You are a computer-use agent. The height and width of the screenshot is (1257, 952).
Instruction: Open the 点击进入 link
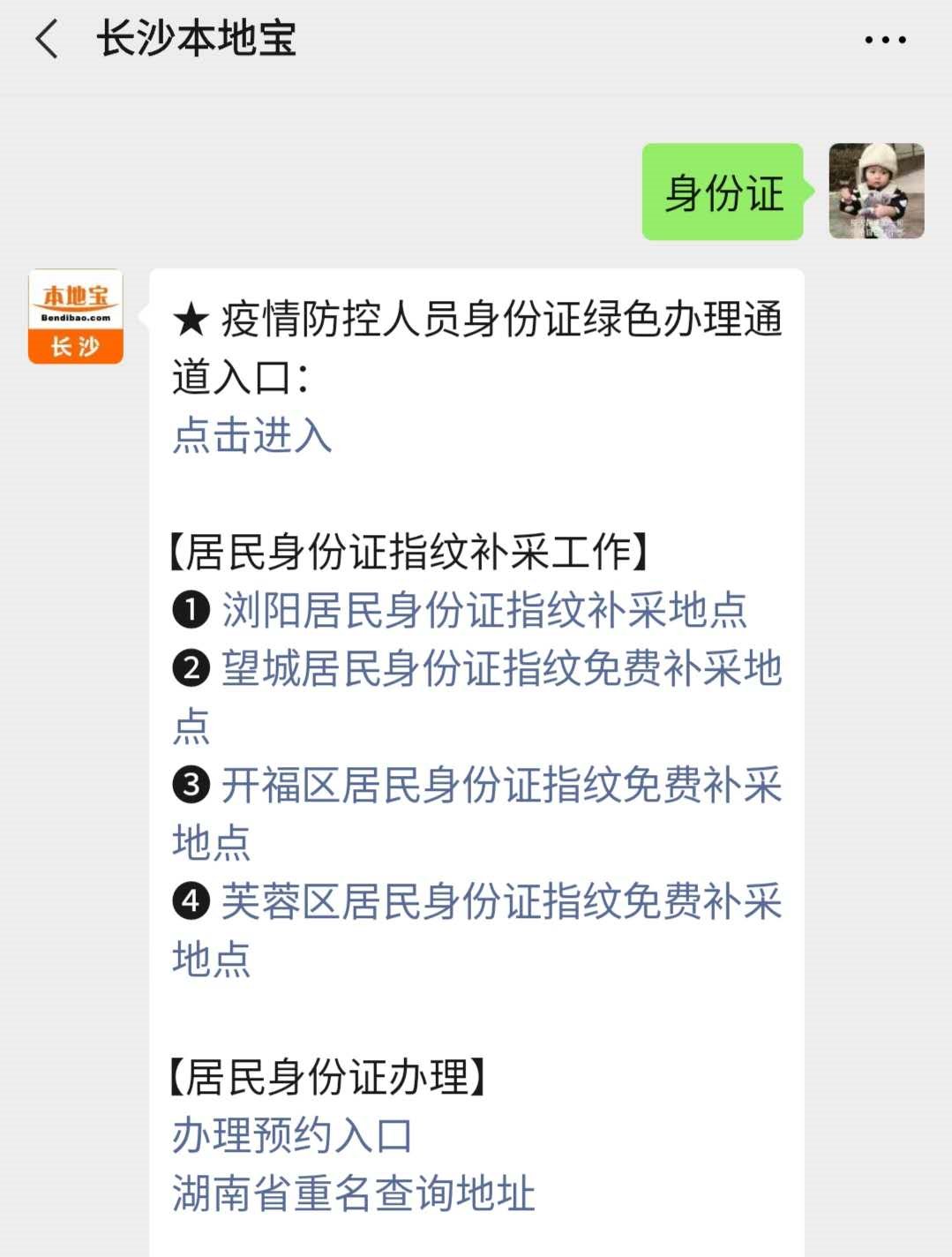click(252, 436)
